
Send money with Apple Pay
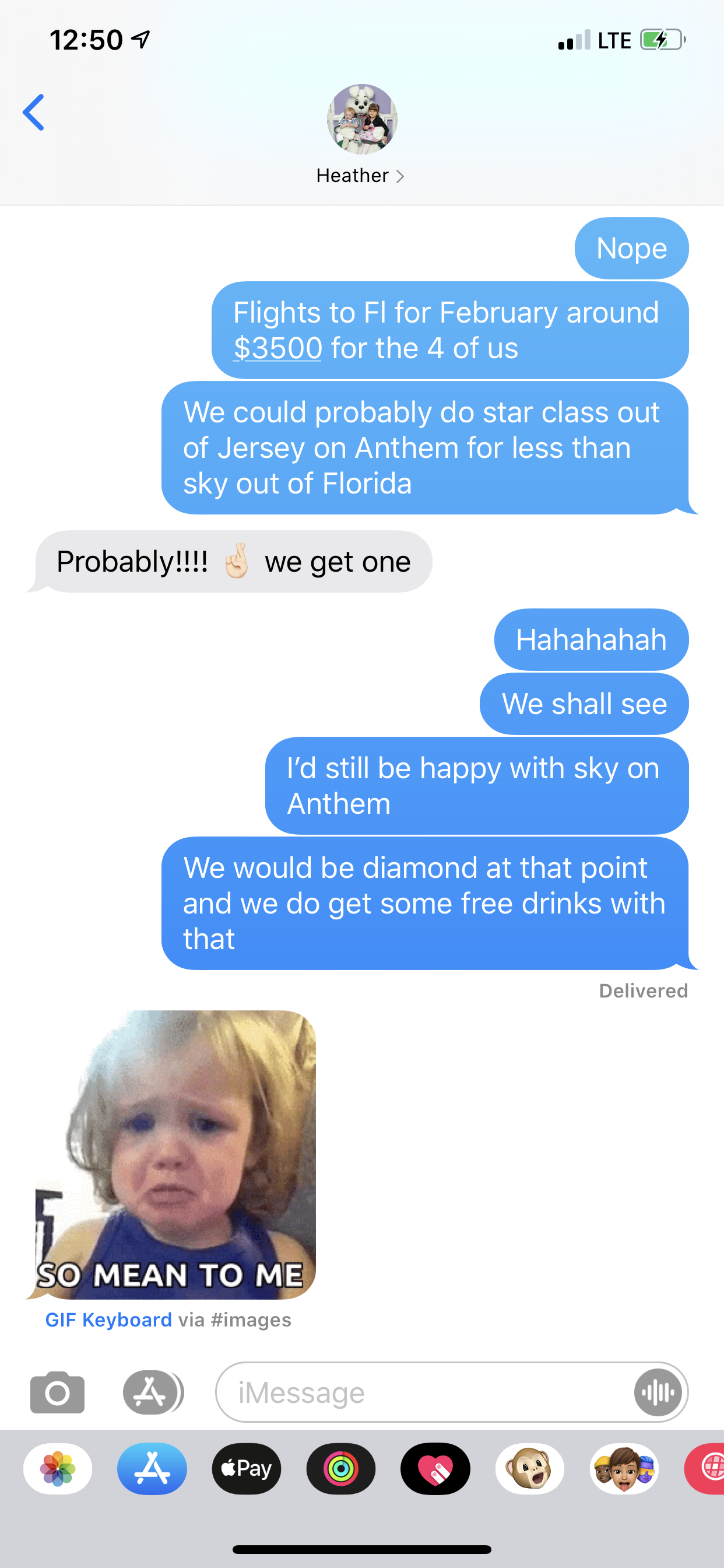point(247,1469)
